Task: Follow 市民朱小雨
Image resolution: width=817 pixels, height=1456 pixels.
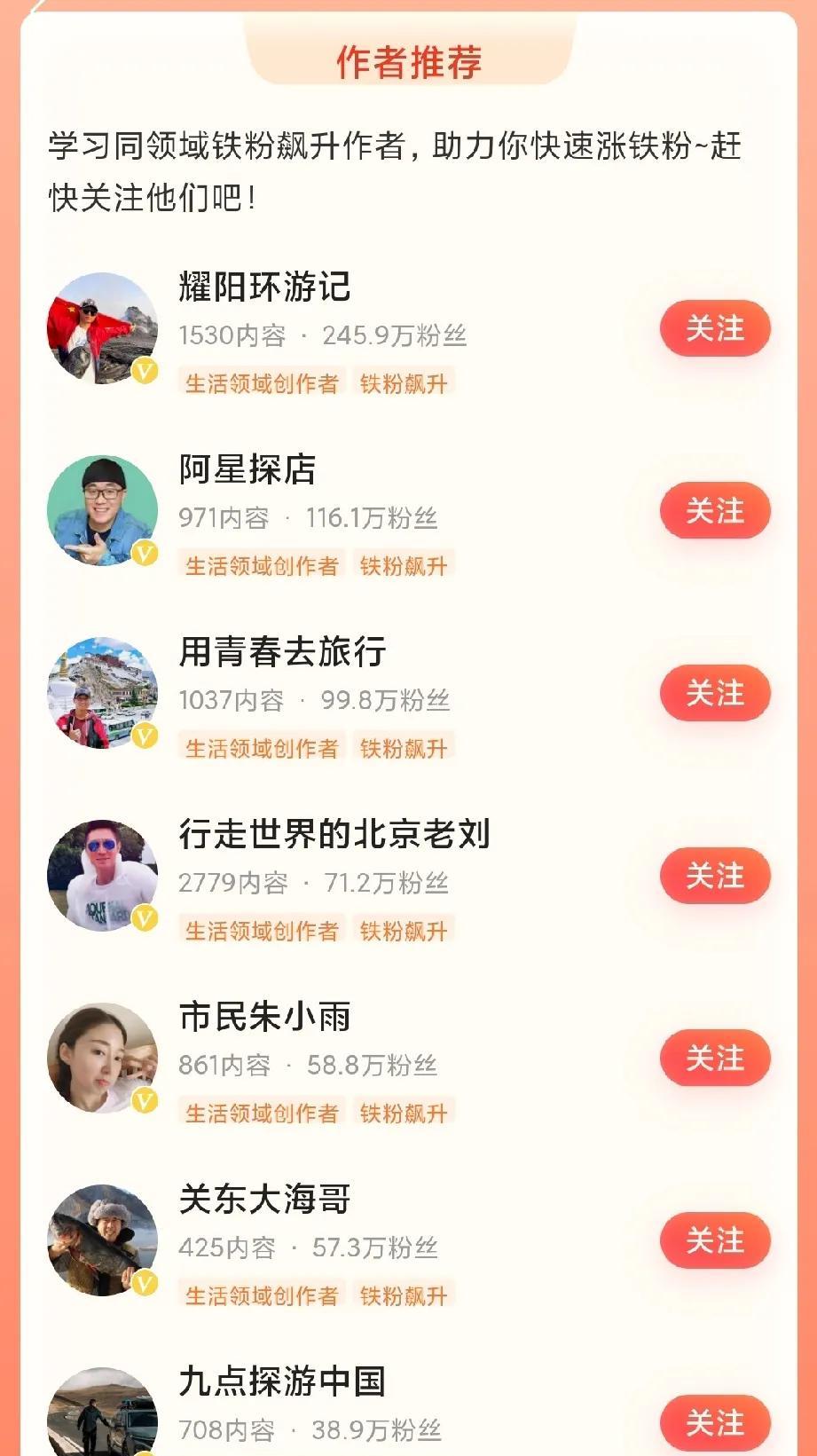Action: click(x=714, y=1059)
